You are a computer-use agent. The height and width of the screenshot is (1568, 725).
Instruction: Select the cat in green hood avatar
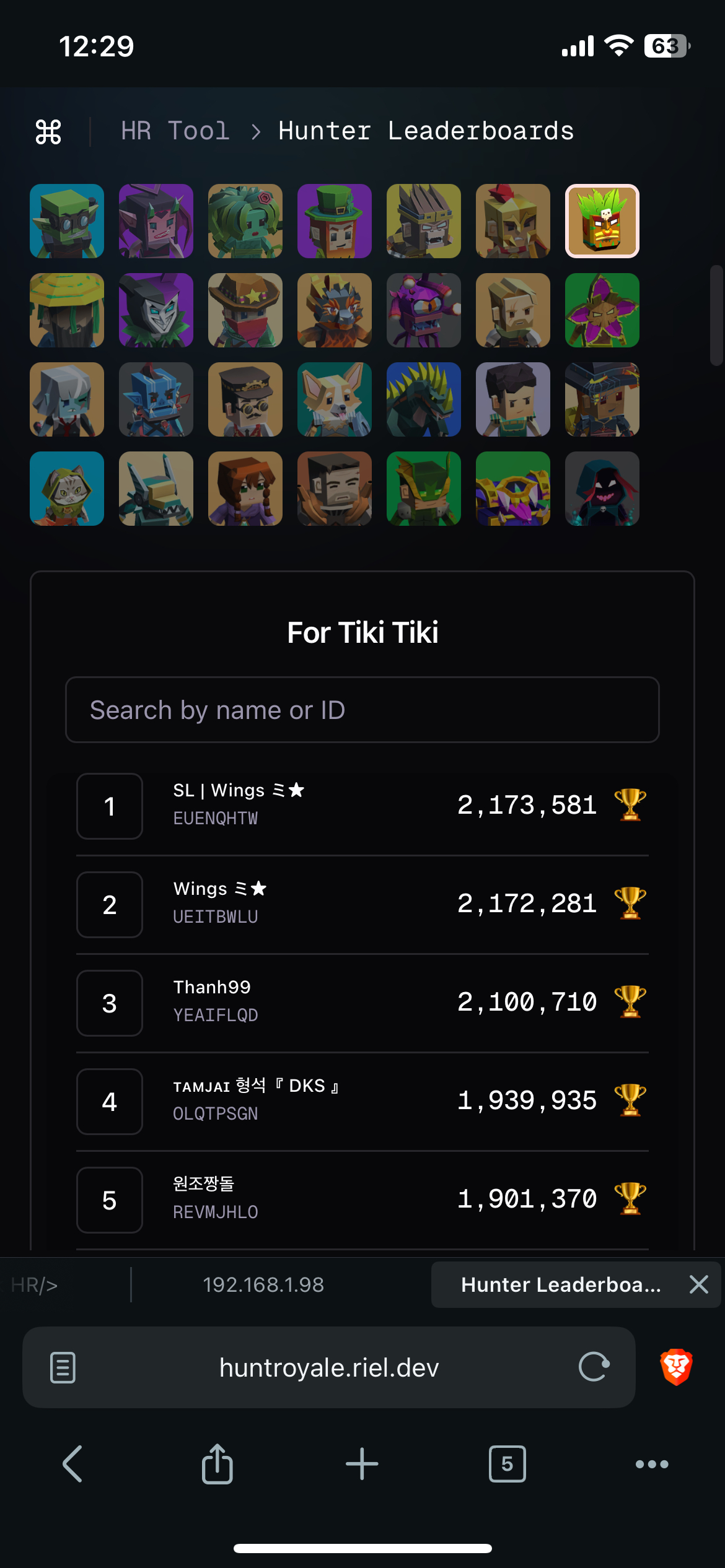click(67, 489)
